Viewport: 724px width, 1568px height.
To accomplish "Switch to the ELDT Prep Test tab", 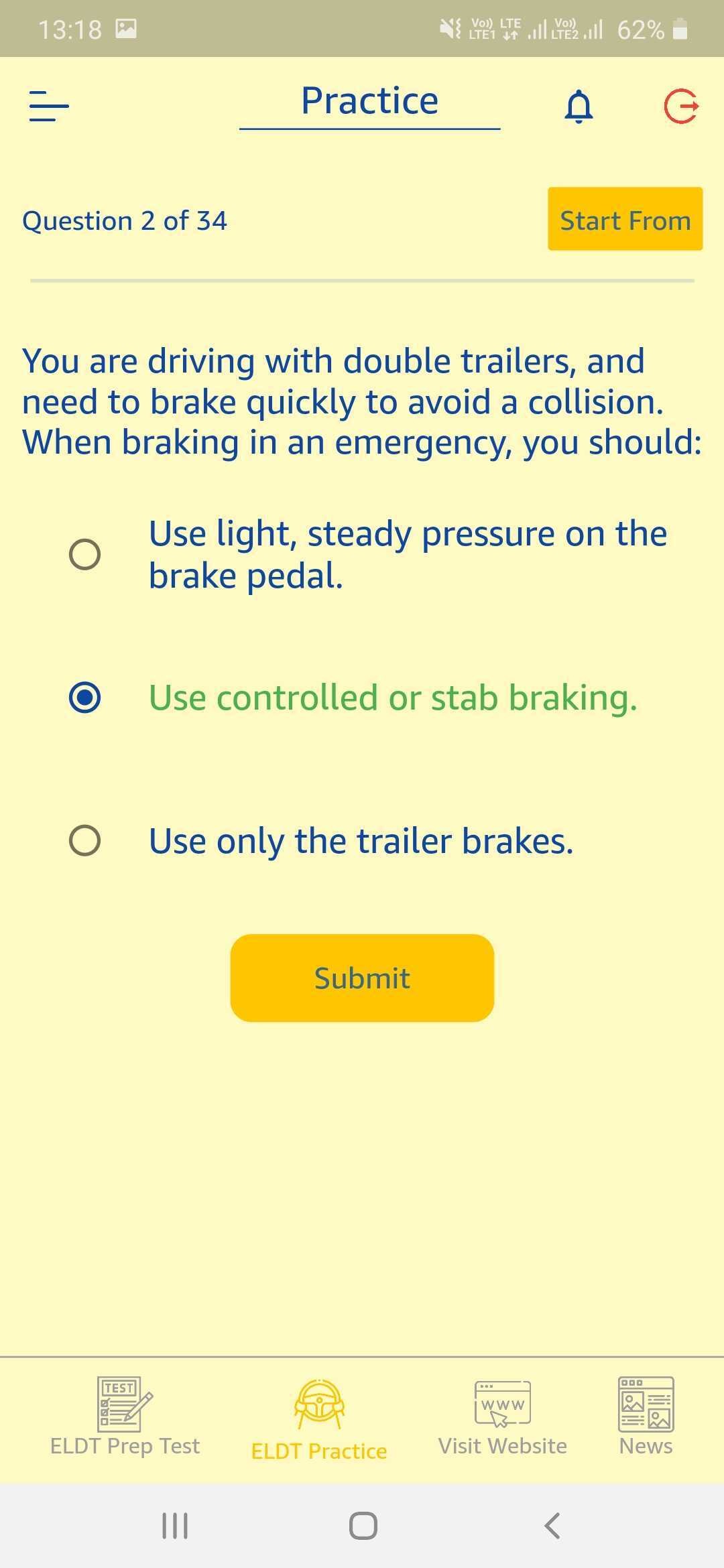I will tap(125, 1417).
